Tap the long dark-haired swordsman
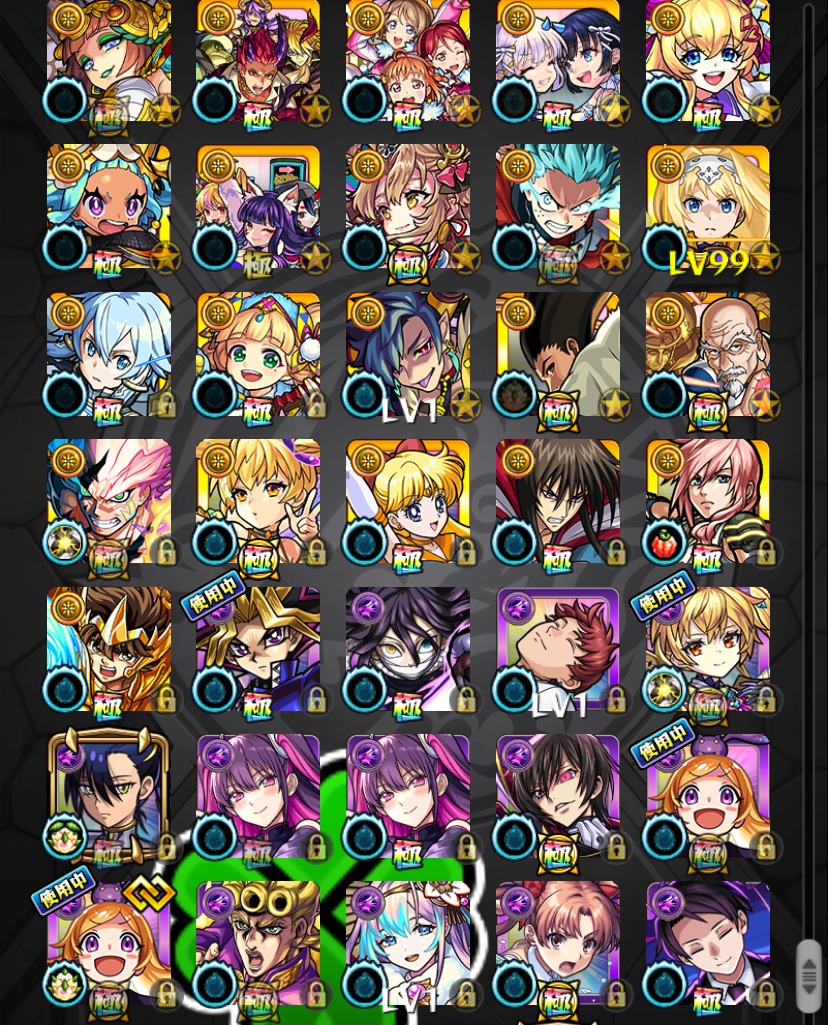828x1025 pixels. [558, 502]
